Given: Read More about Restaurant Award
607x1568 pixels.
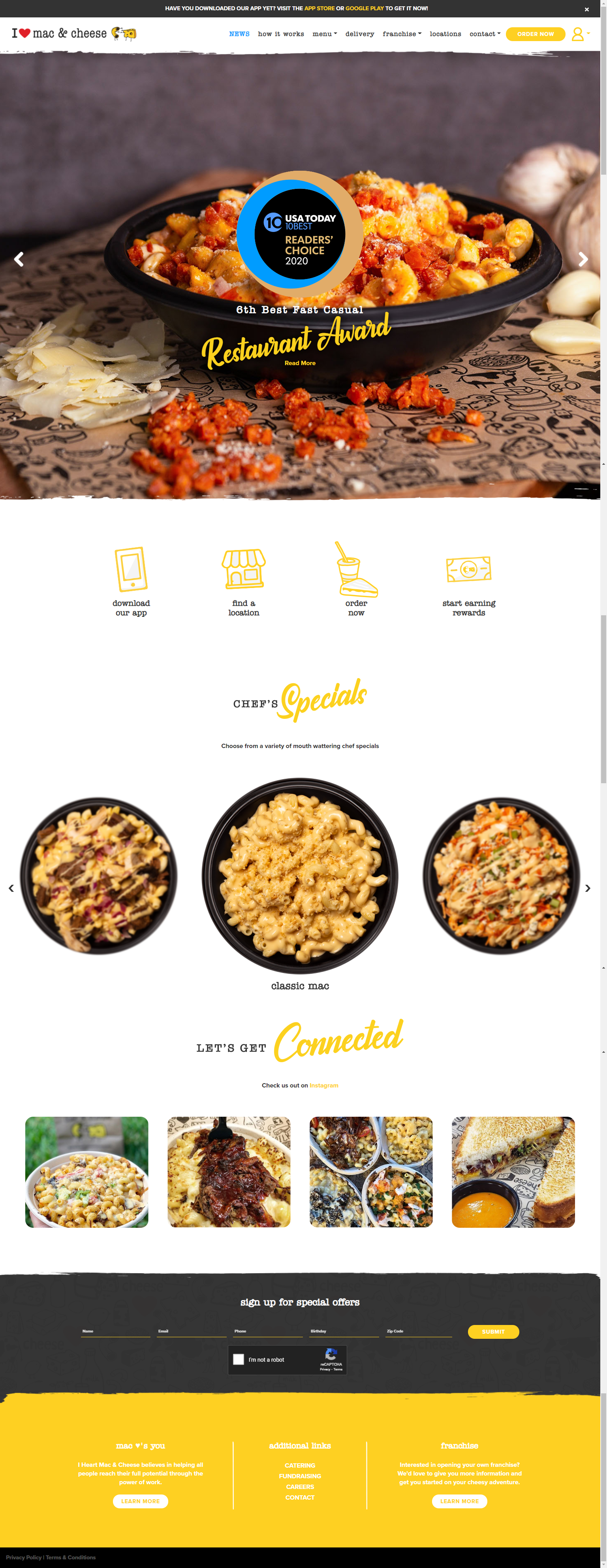Looking at the screenshot, I should coord(300,364).
